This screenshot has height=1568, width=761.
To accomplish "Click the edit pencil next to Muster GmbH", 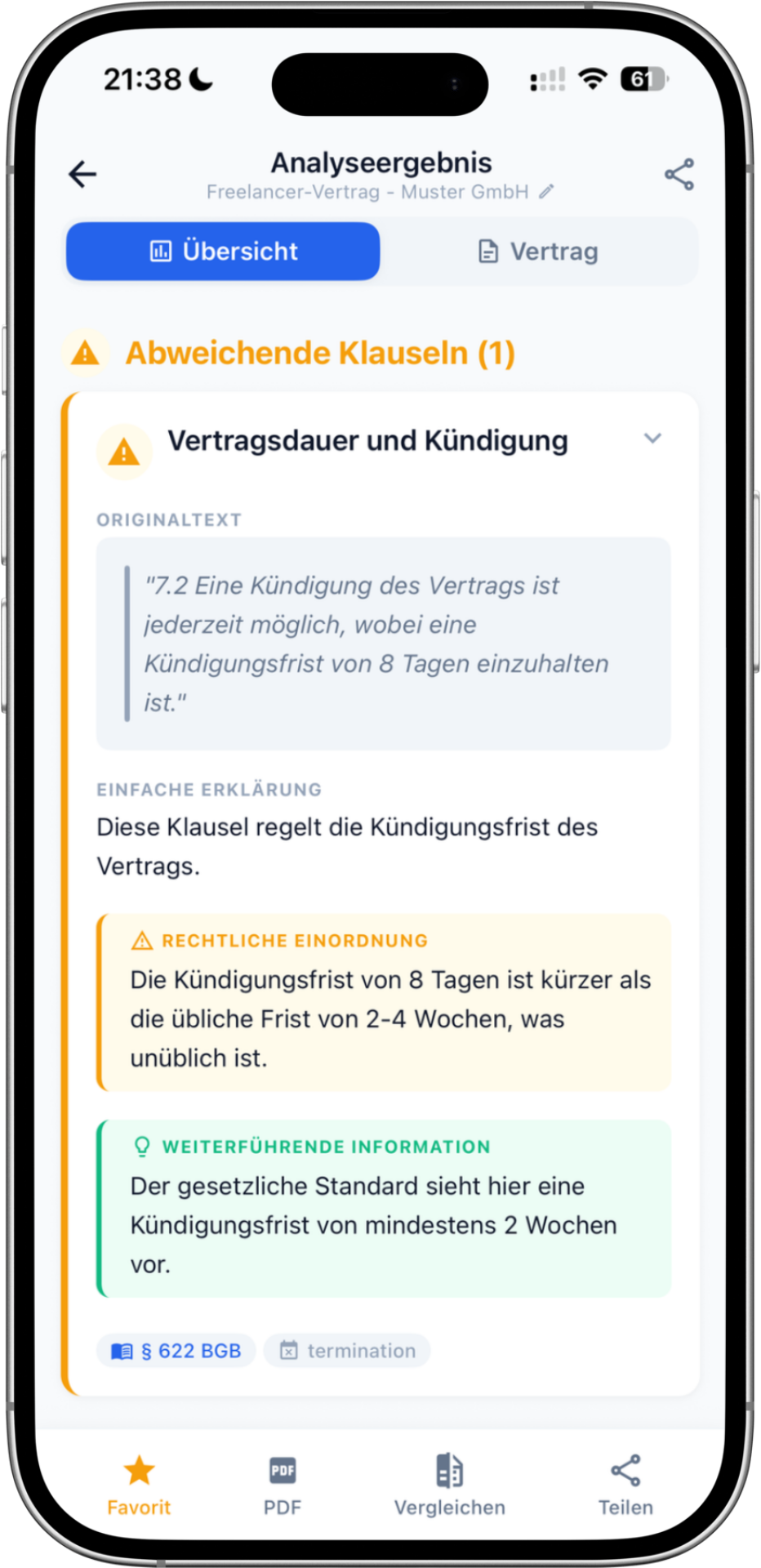I will tap(546, 191).
